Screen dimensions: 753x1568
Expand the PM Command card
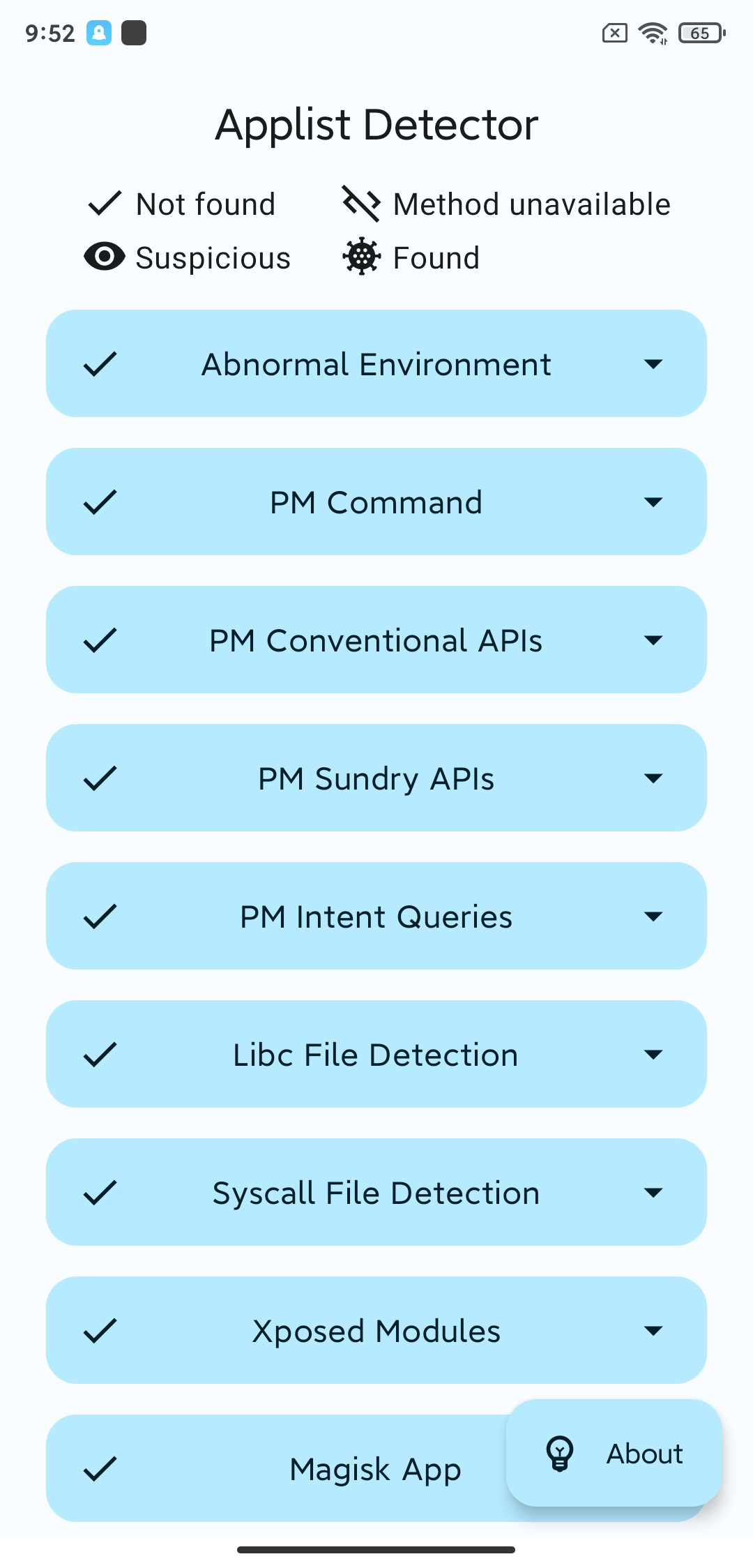(x=376, y=502)
